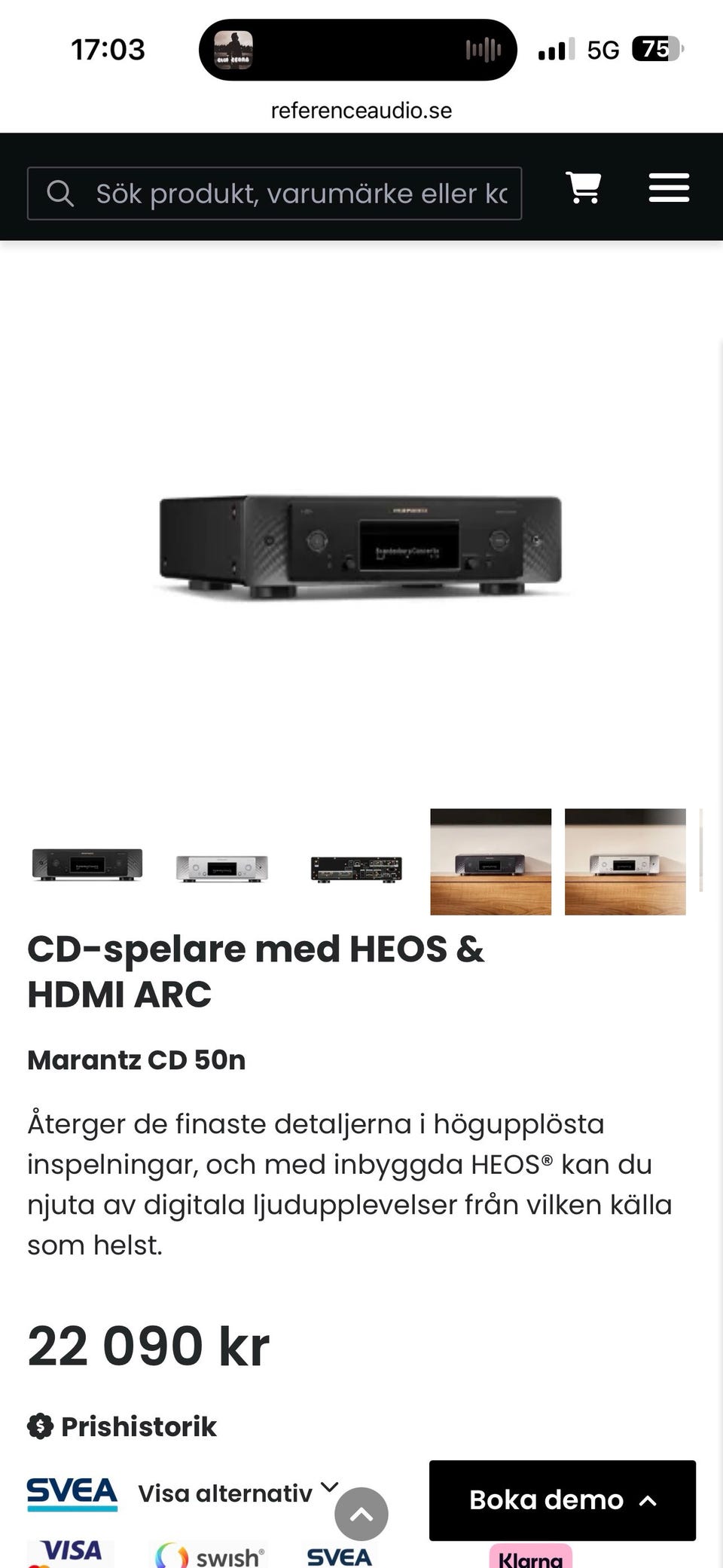The image size is (723, 1568).
Task: Select the silver player thumbnail
Action: pos(221,867)
